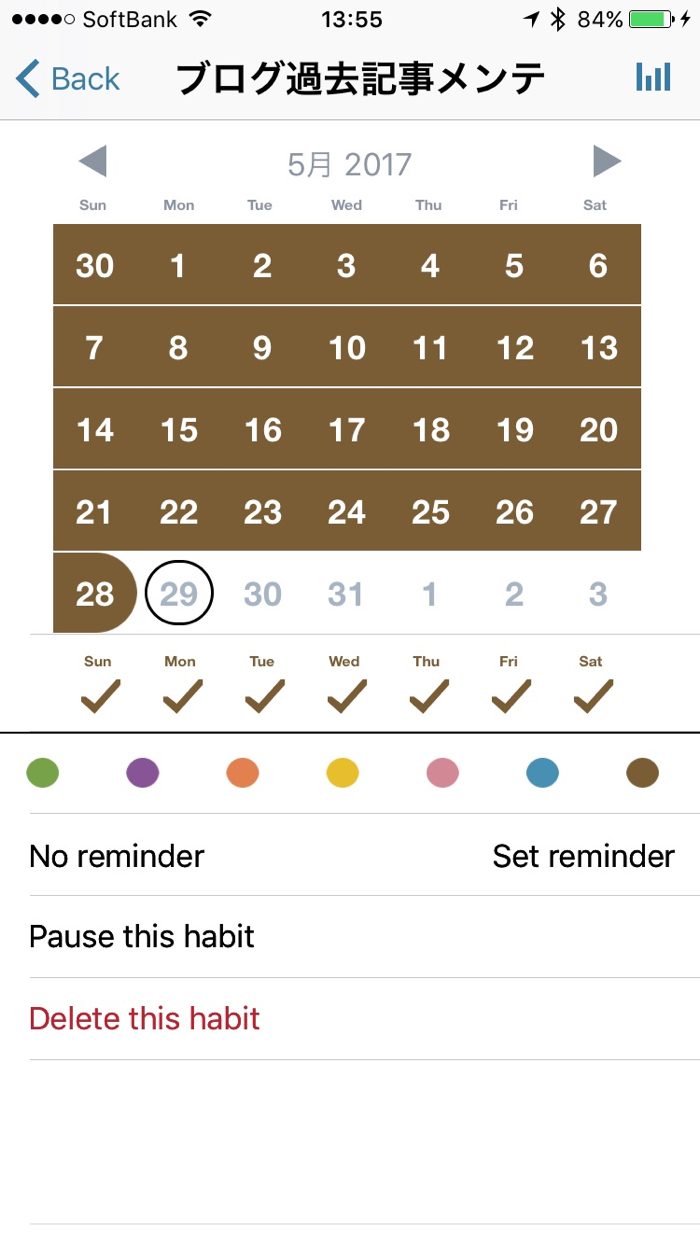Open the statistics chart icon
This screenshot has width=700, height=1245.
tap(653, 78)
